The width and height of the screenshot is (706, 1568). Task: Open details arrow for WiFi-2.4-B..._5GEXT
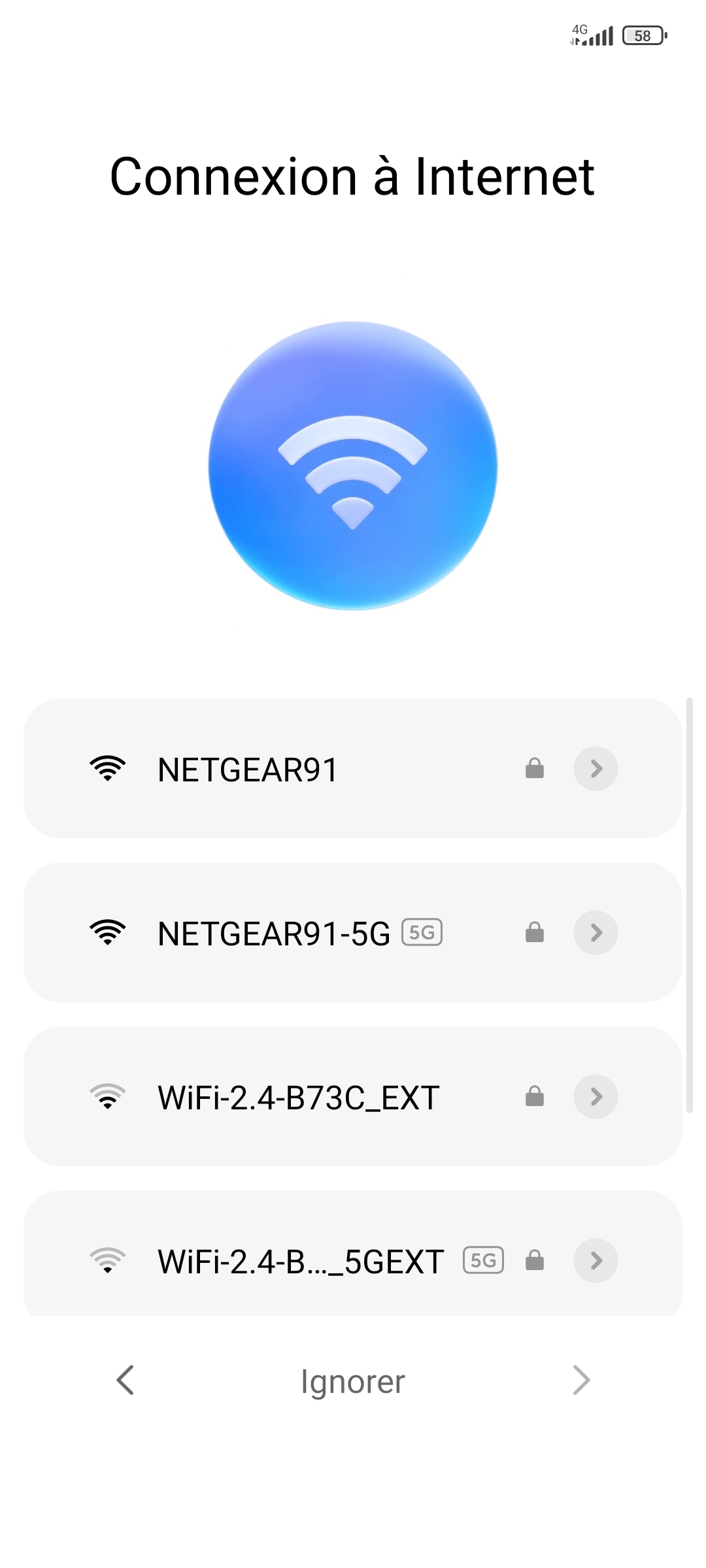tap(596, 1261)
